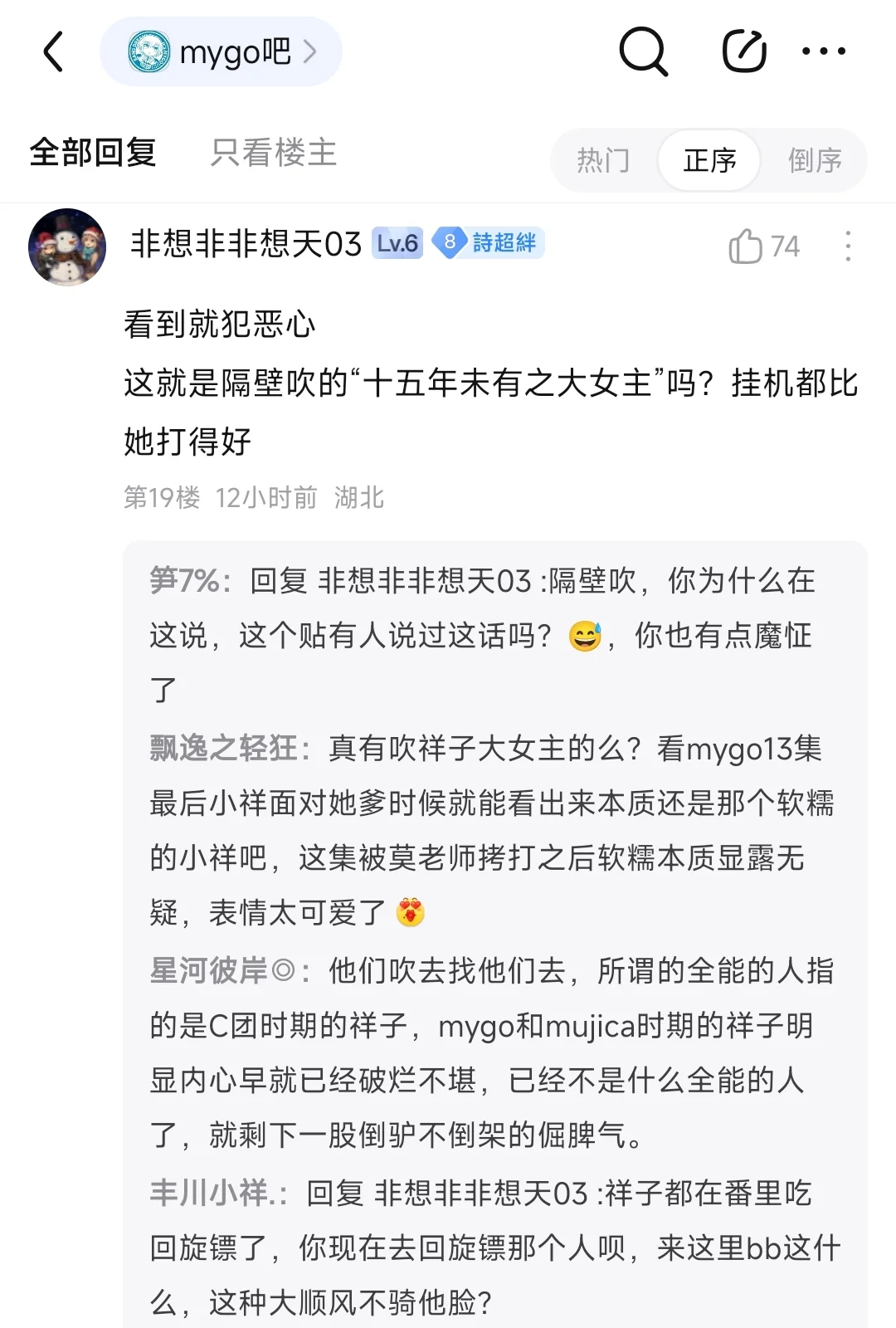This screenshot has height=1328, width=896.
Task: Open the profile of replier 笋7%
Action: [x=184, y=581]
